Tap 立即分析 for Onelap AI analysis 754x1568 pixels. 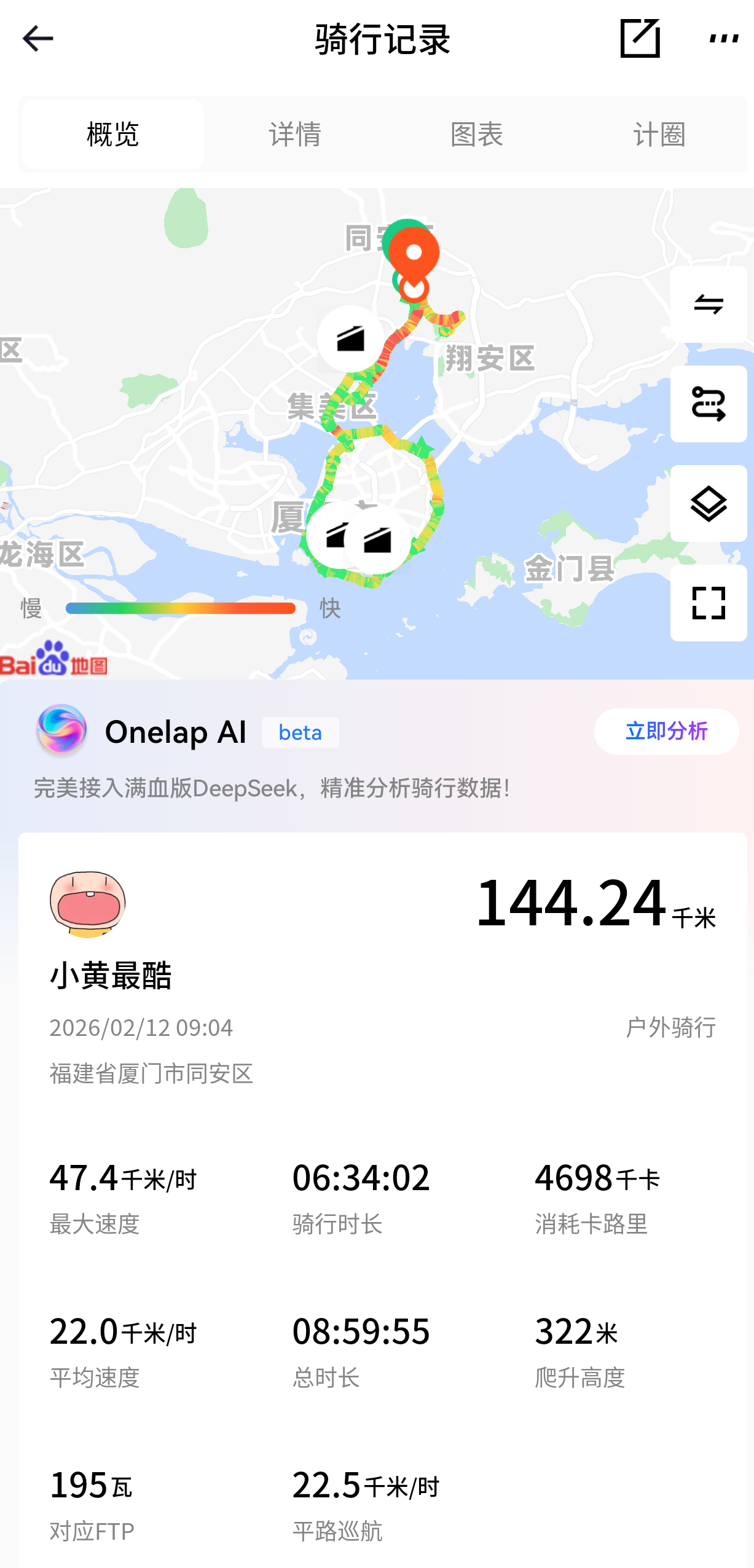tap(666, 731)
